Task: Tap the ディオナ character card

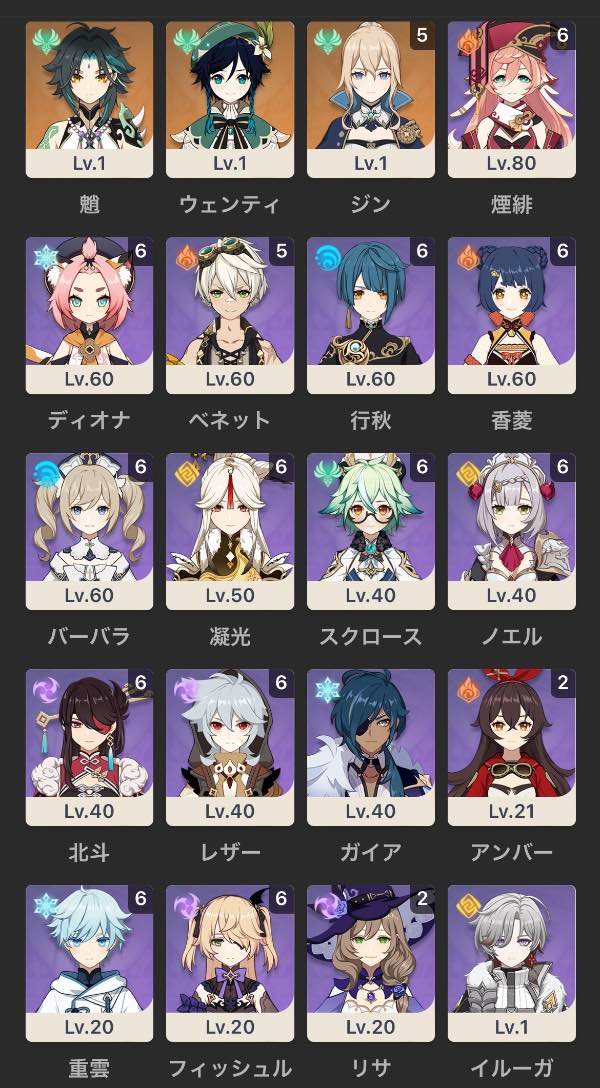Action: 89,315
